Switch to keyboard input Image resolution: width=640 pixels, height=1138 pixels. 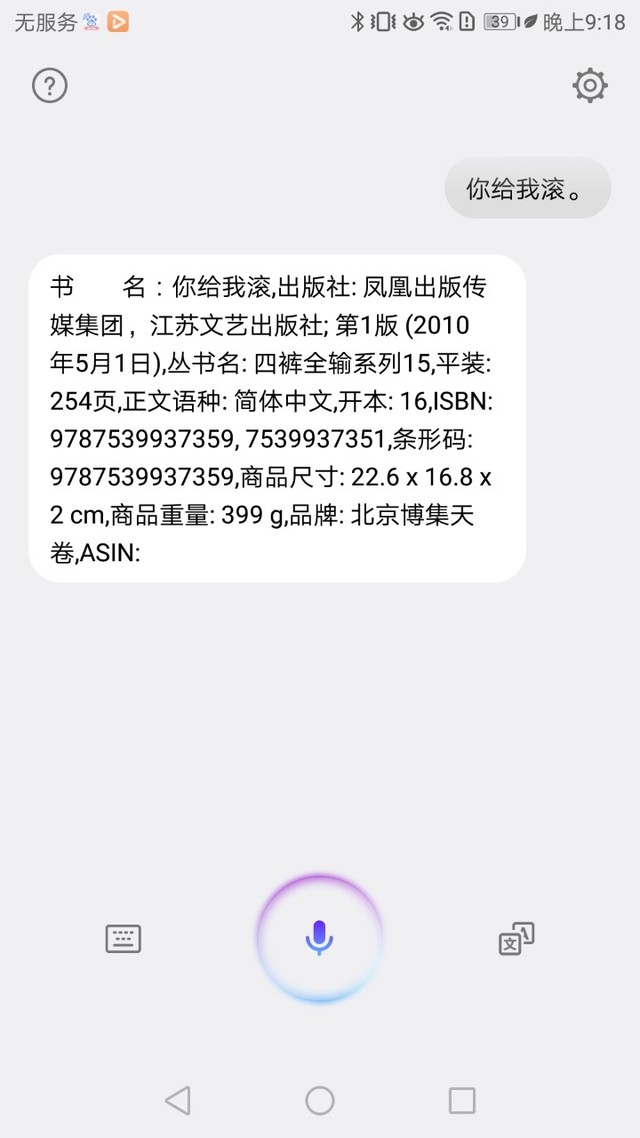123,938
